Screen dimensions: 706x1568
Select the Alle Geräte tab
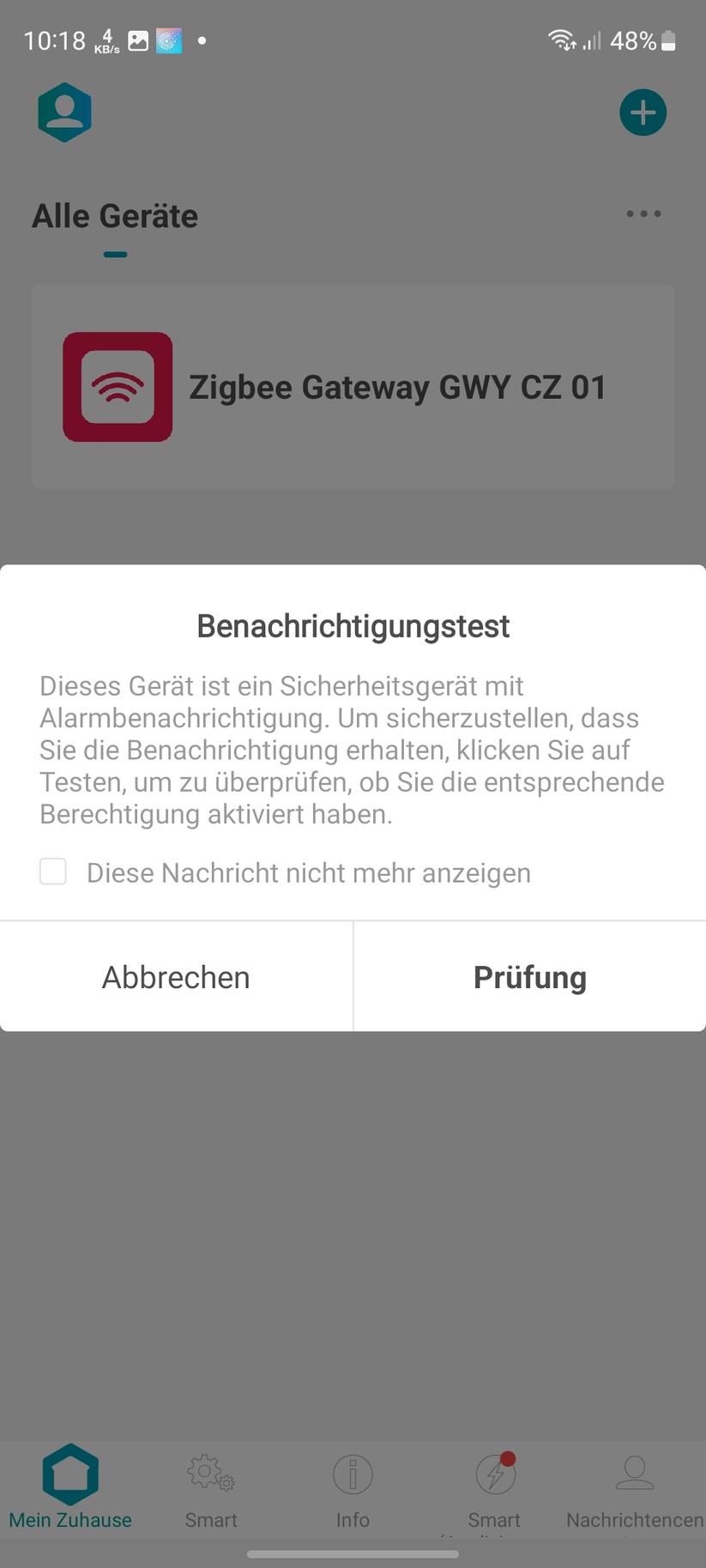114,215
